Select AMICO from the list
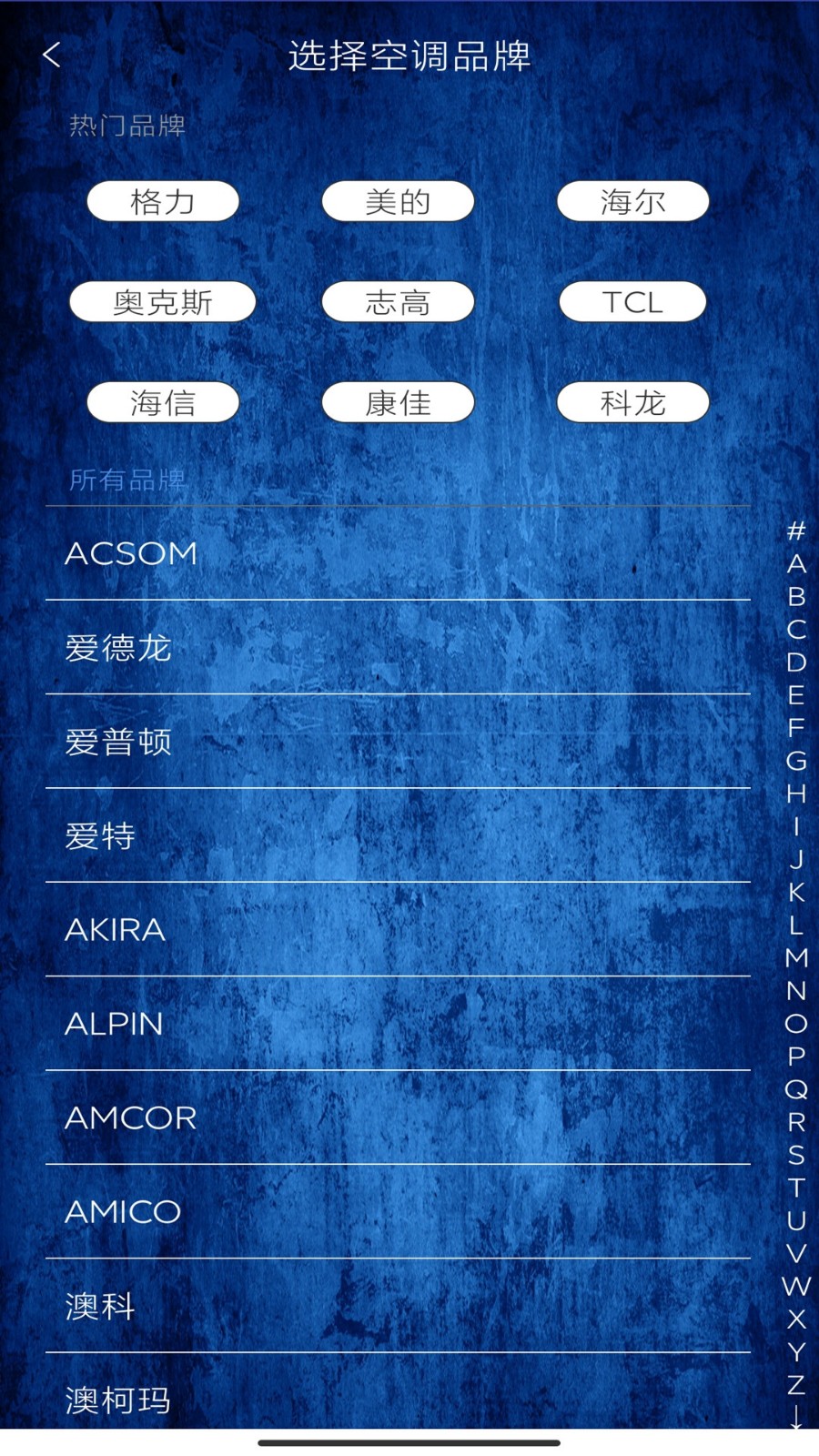 (398, 1212)
